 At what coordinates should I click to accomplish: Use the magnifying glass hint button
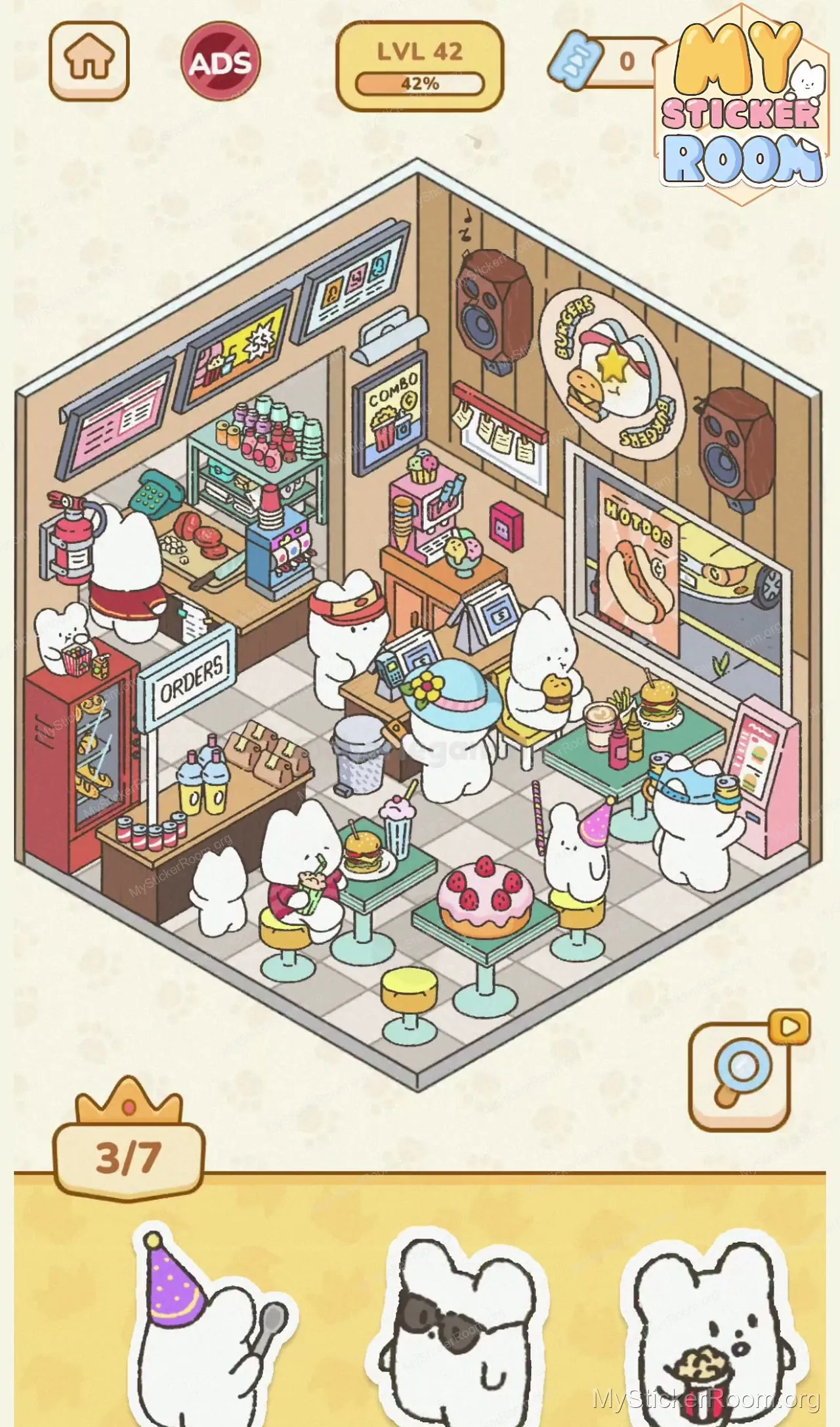coord(740,1076)
